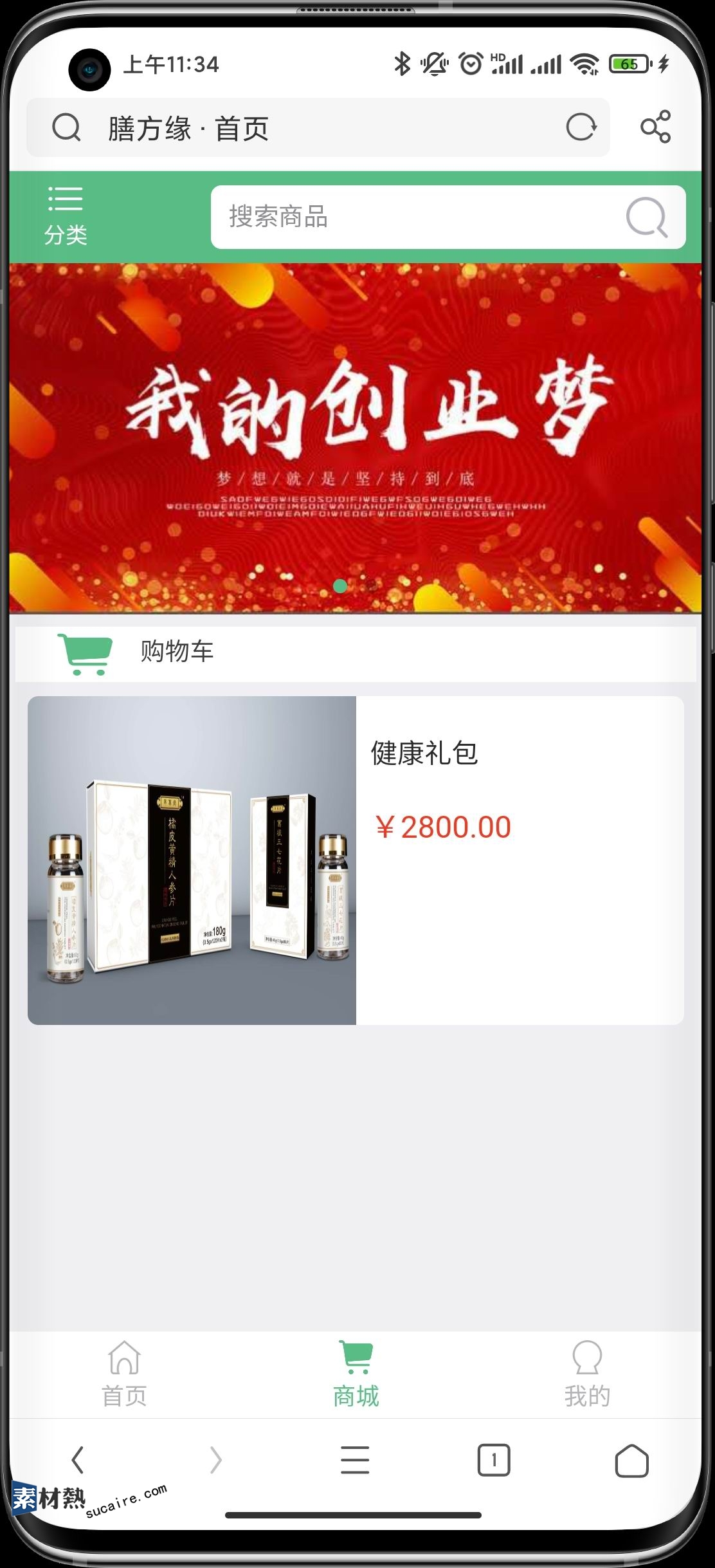Open the browser tabs switcher
This screenshot has width=715, height=1568.
click(494, 1460)
